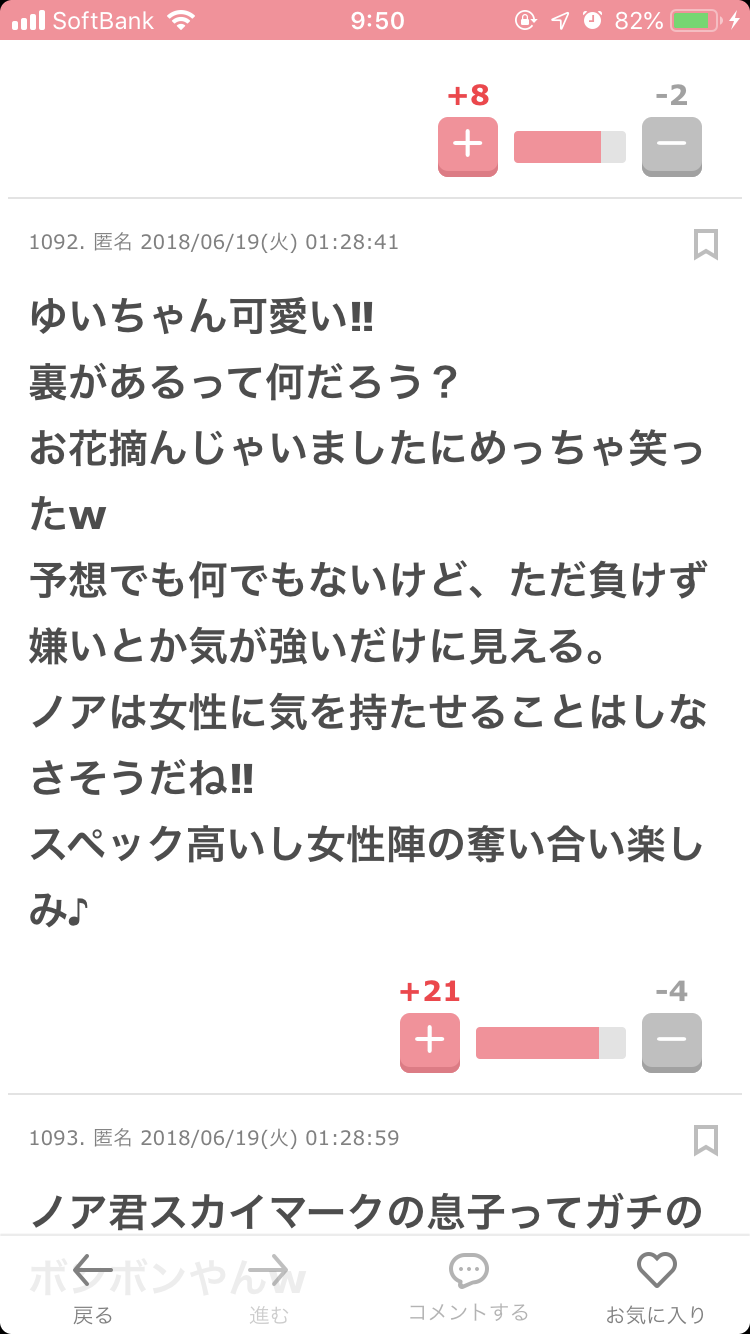
Task: Open コメントする to write a comment
Action: tap(468, 1287)
